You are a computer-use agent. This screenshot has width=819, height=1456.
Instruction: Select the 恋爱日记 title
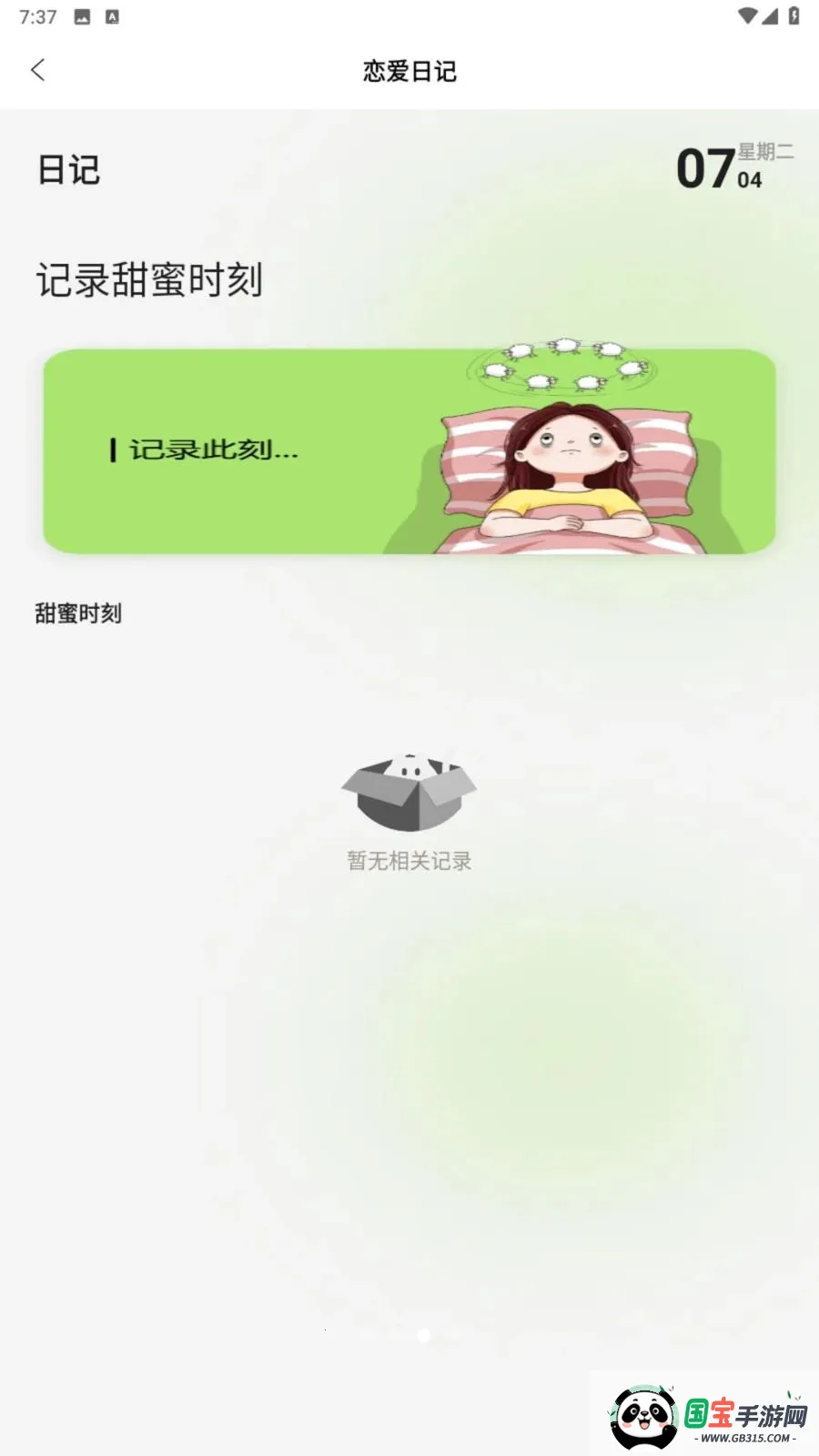click(409, 70)
